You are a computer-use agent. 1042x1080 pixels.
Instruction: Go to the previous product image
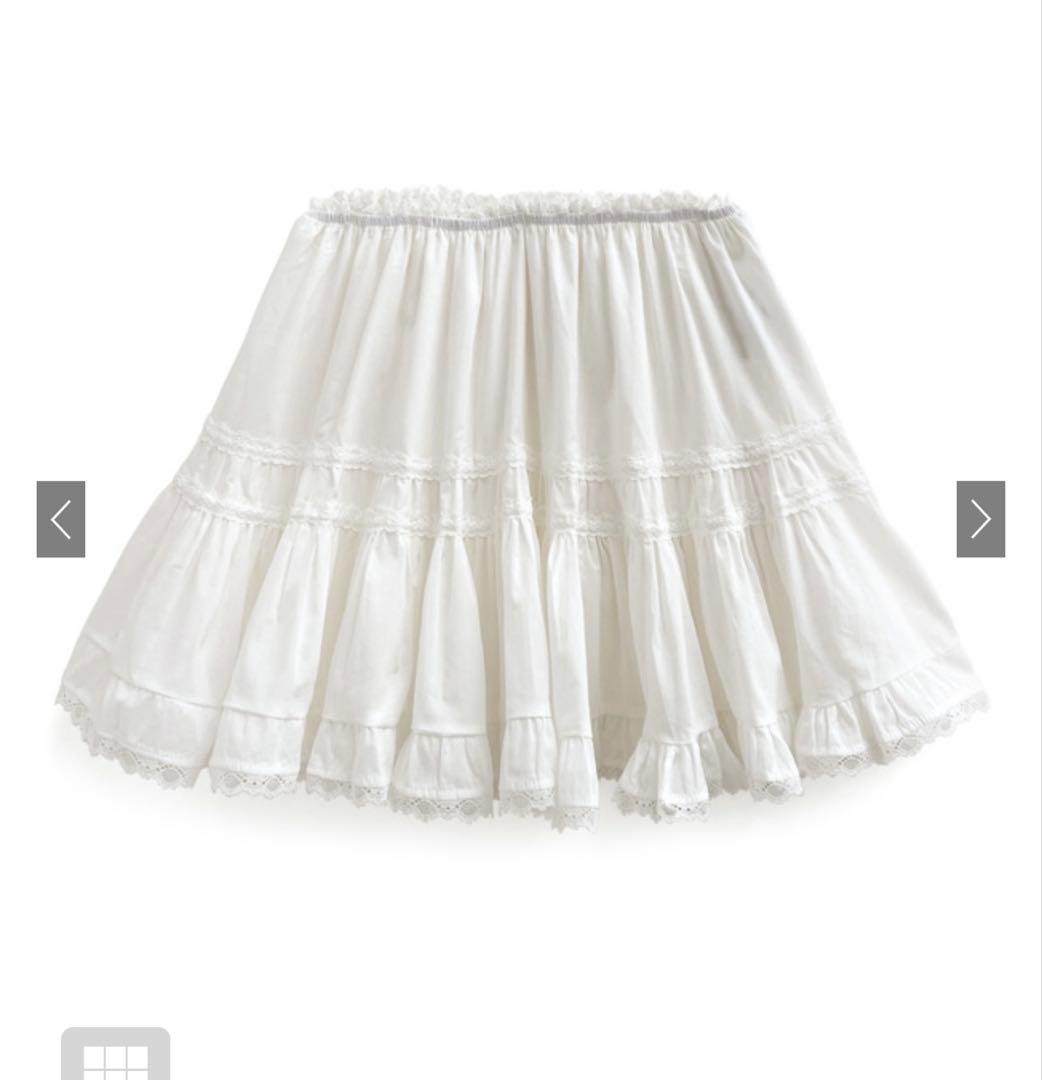61,519
